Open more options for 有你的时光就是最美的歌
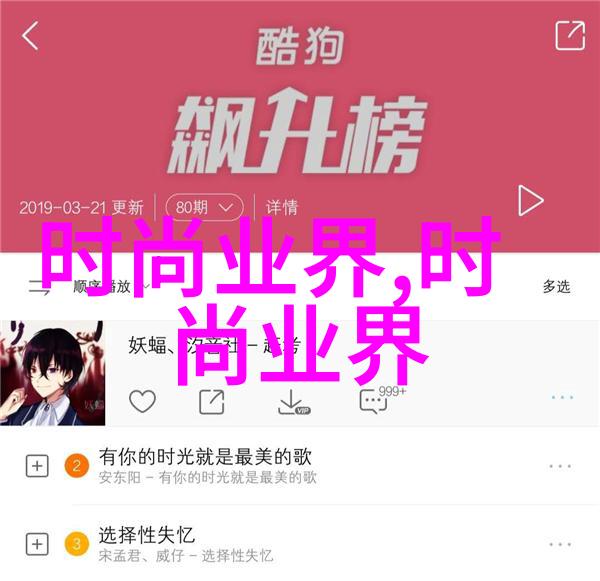 (x=560, y=467)
